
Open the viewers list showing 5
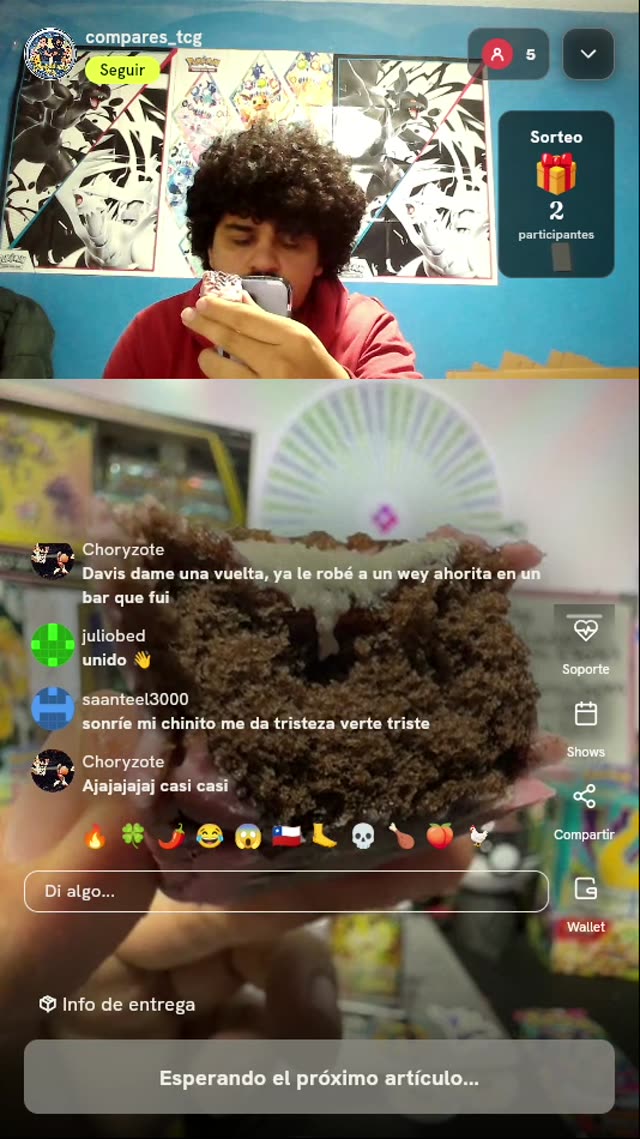point(509,54)
